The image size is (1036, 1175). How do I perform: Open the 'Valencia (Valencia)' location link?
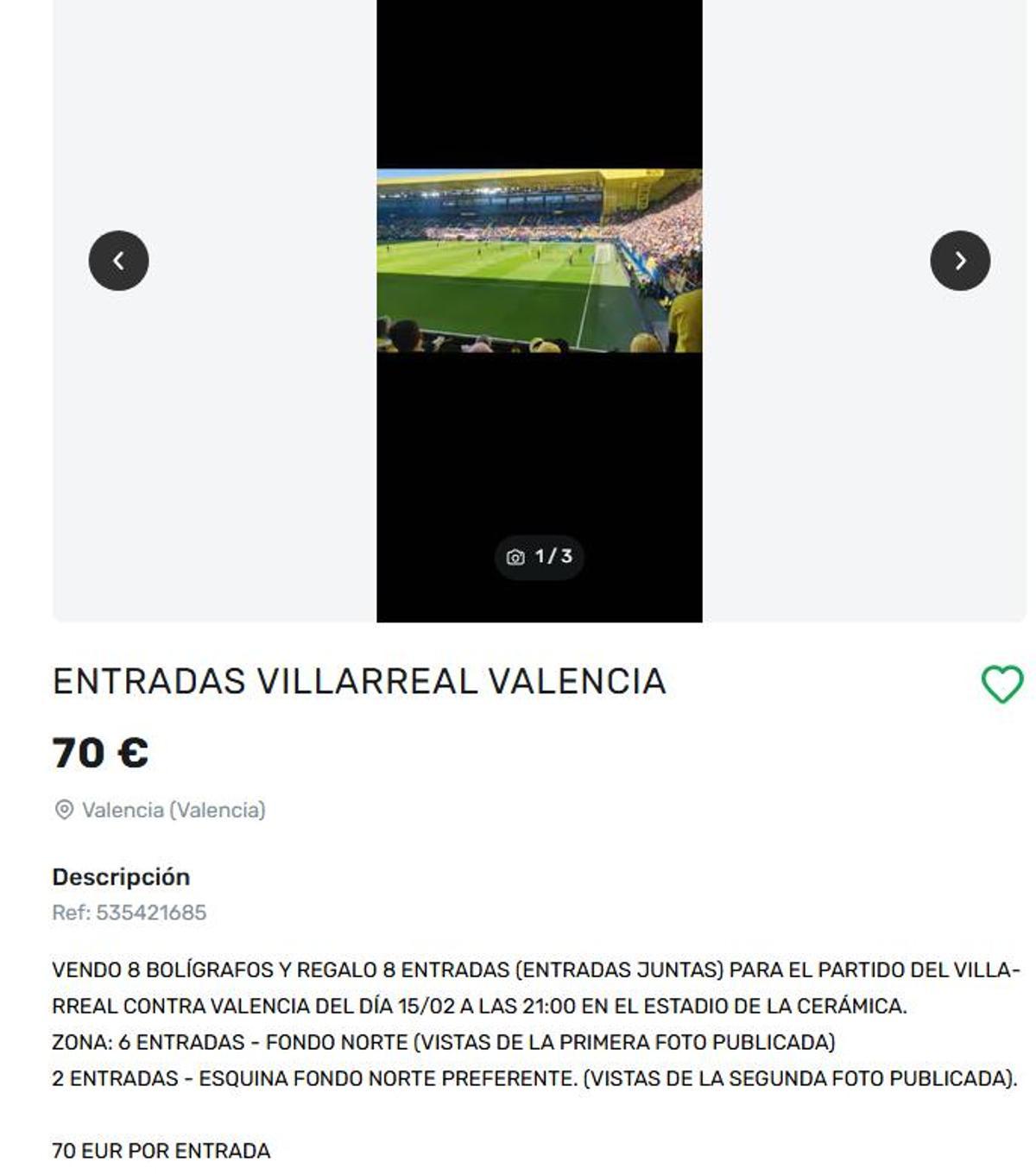pos(173,810)
